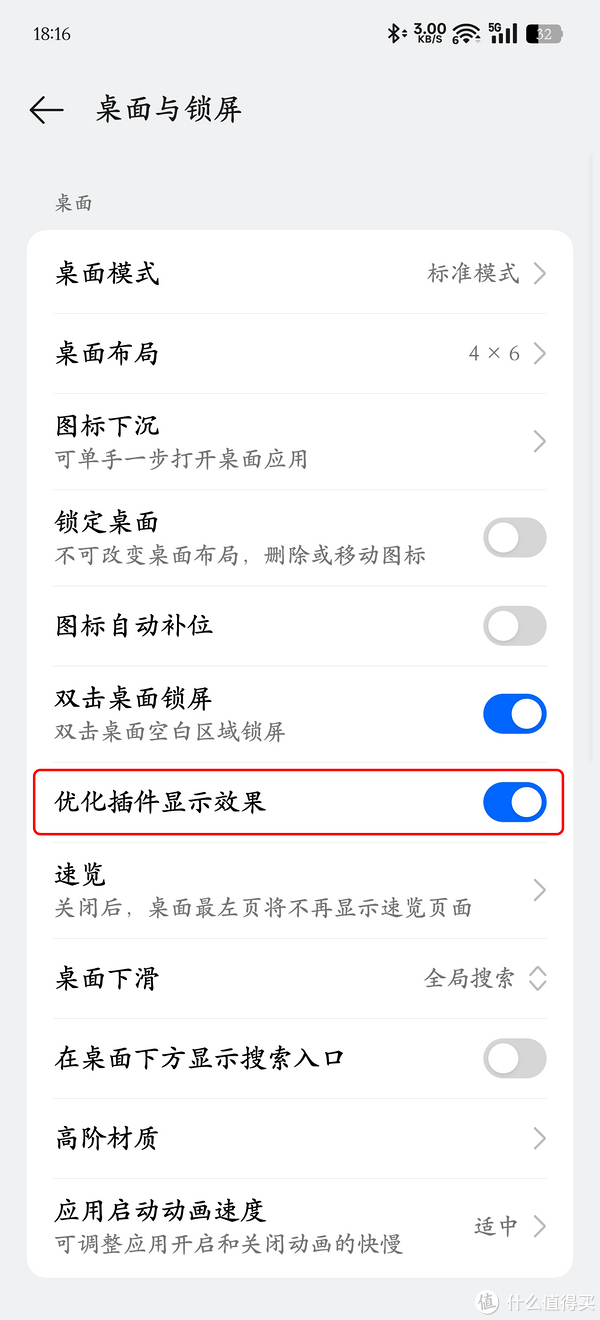Open the 应用启动动画速度 setting
The width and height of the screenshot is (600, 1320).
pyautogui.click(x=300, y=1226)
